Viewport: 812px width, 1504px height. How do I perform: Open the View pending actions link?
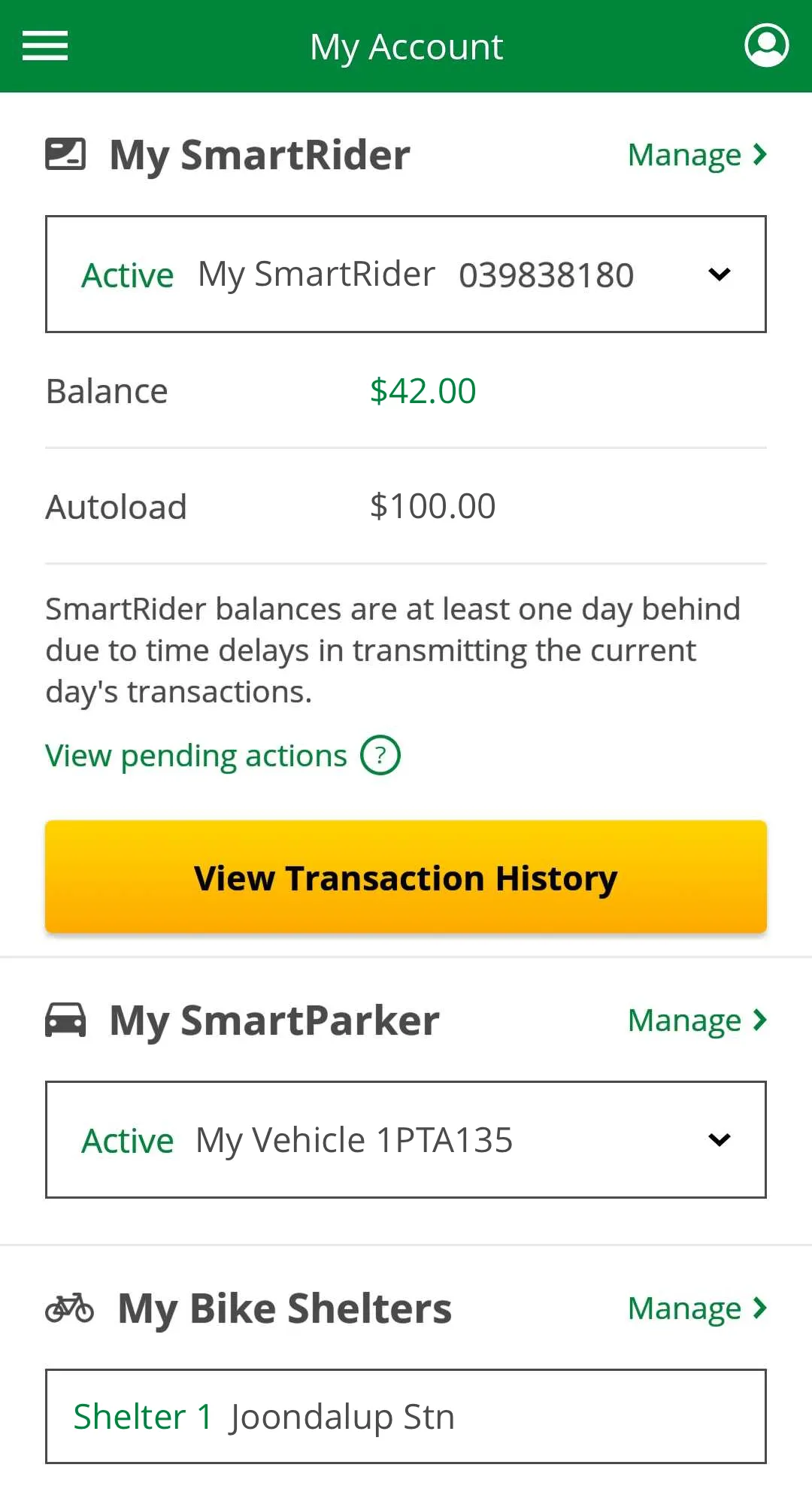(x=195, y=755)
